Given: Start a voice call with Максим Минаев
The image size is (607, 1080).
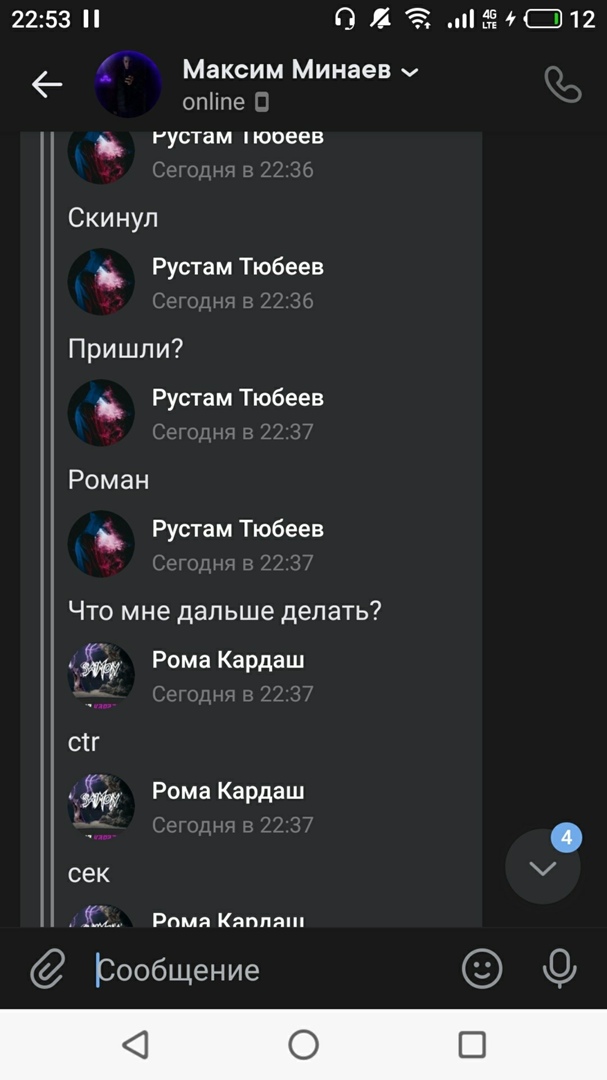Looking at the screenshot, I should click(562, 85).
